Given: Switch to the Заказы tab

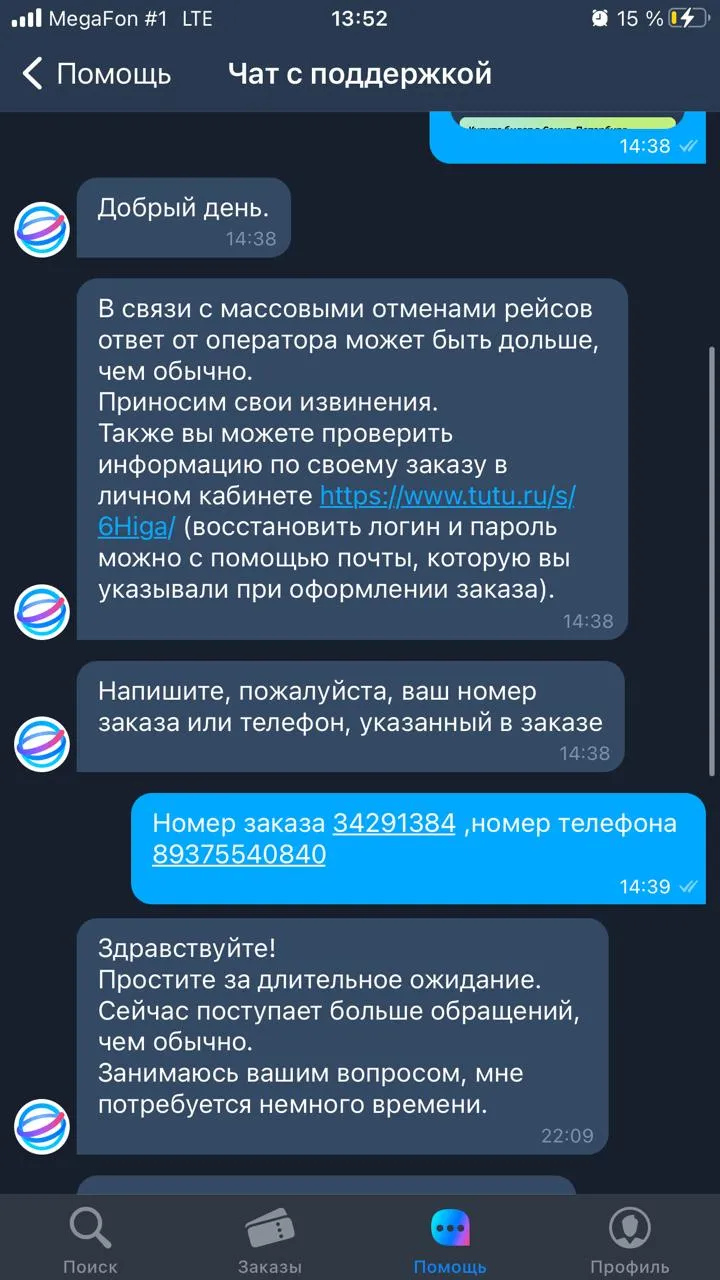Looking at the screenshot, I should point(270,1238).
